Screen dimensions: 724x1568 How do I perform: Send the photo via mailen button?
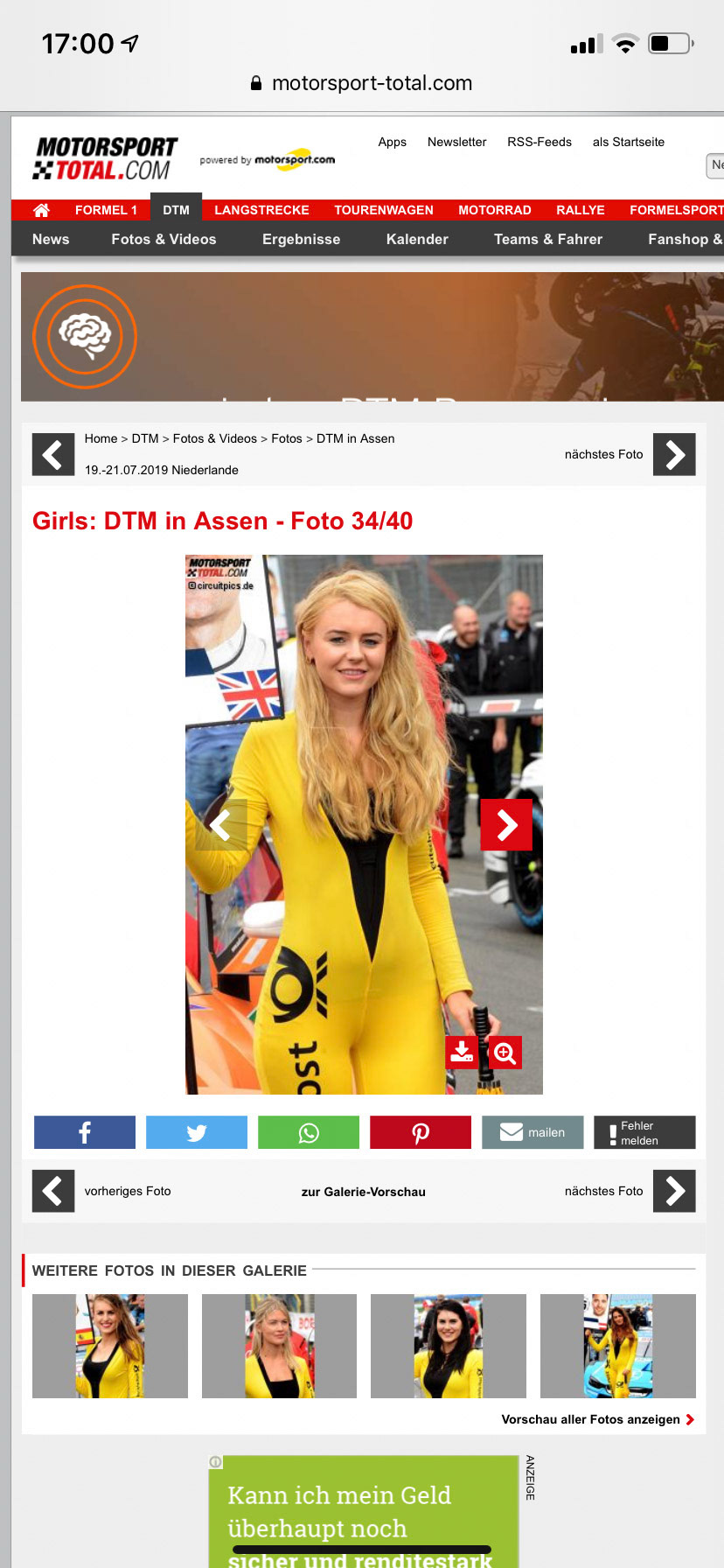[x=533, y=1132]
